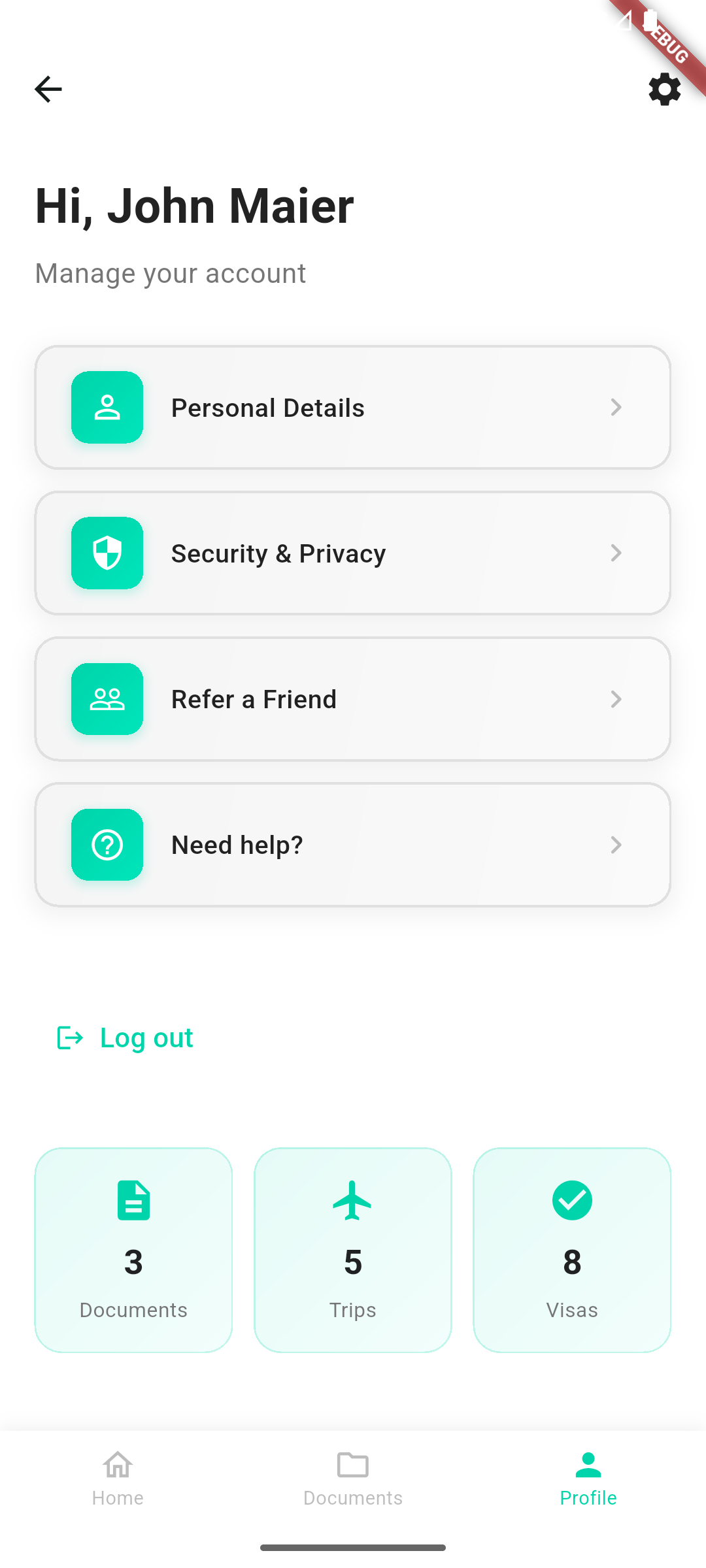Click the Trips airplane icon

tap(352, 1200)
